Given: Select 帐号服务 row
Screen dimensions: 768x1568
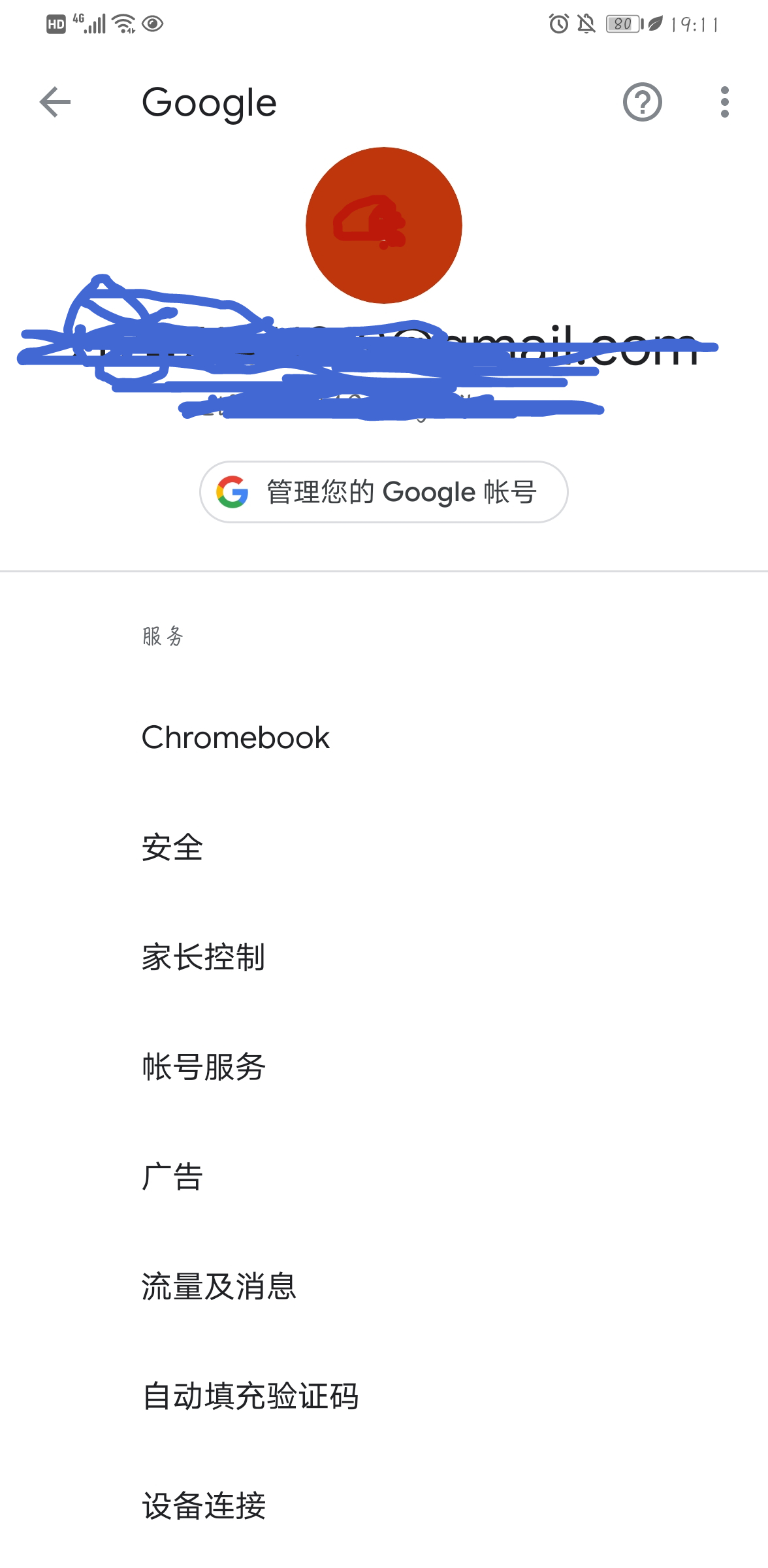Looking at the screenshot, I should click(x=384, y=1067).
